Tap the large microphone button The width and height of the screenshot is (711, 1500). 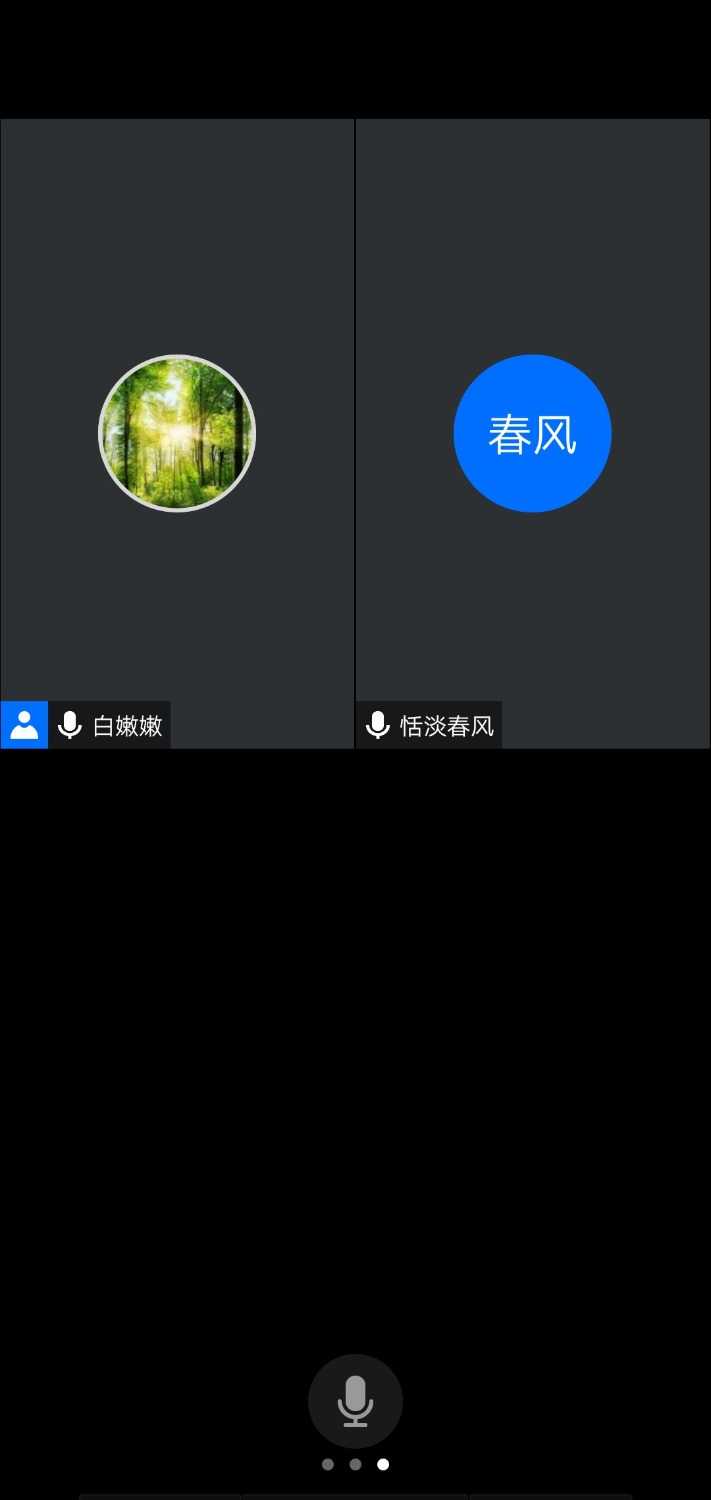355,1400
